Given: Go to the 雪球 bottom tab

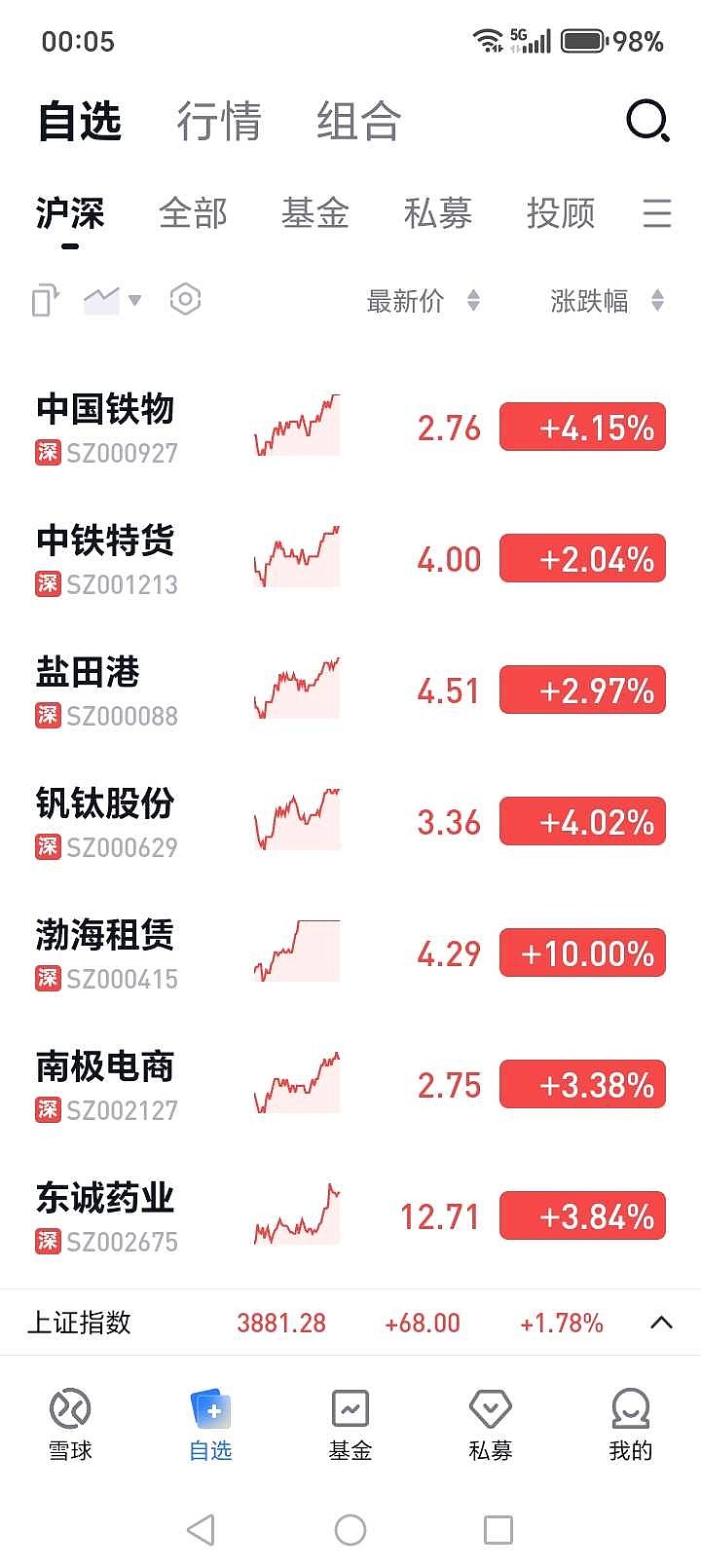Looking at the screenshot, I should pos(70,1425).
